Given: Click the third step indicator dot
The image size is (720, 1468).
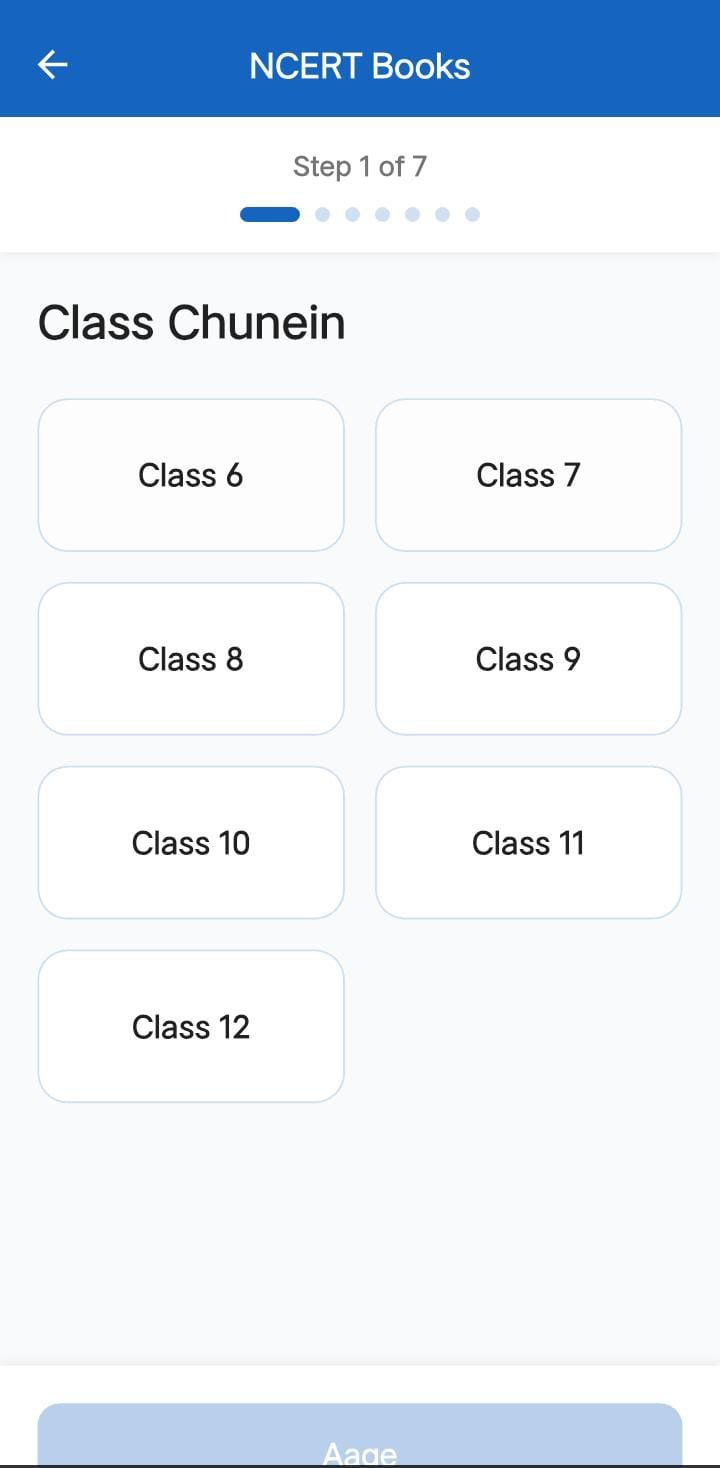Looking at the screenshot, I should point(352,213).
